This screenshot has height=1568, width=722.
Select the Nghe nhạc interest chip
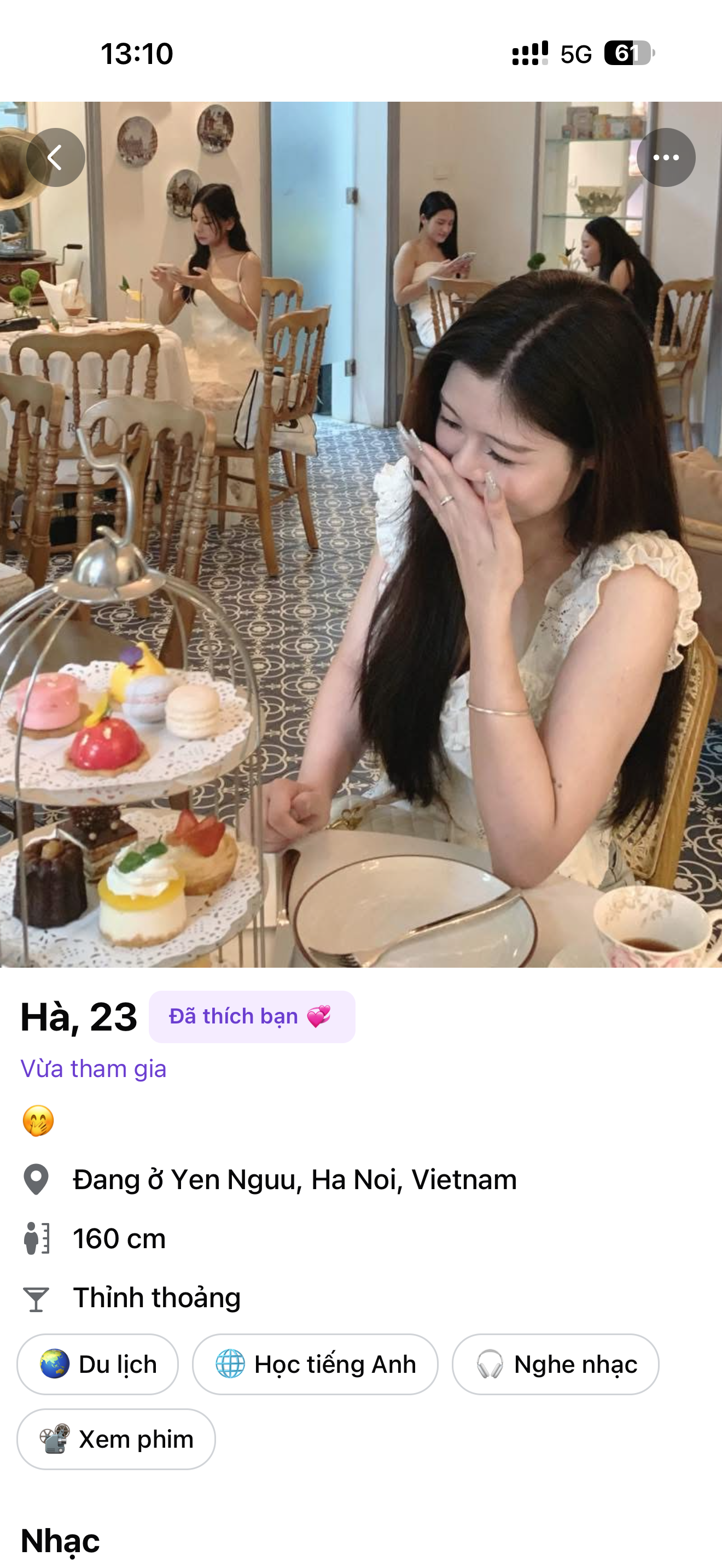[x=555, y=1364]
